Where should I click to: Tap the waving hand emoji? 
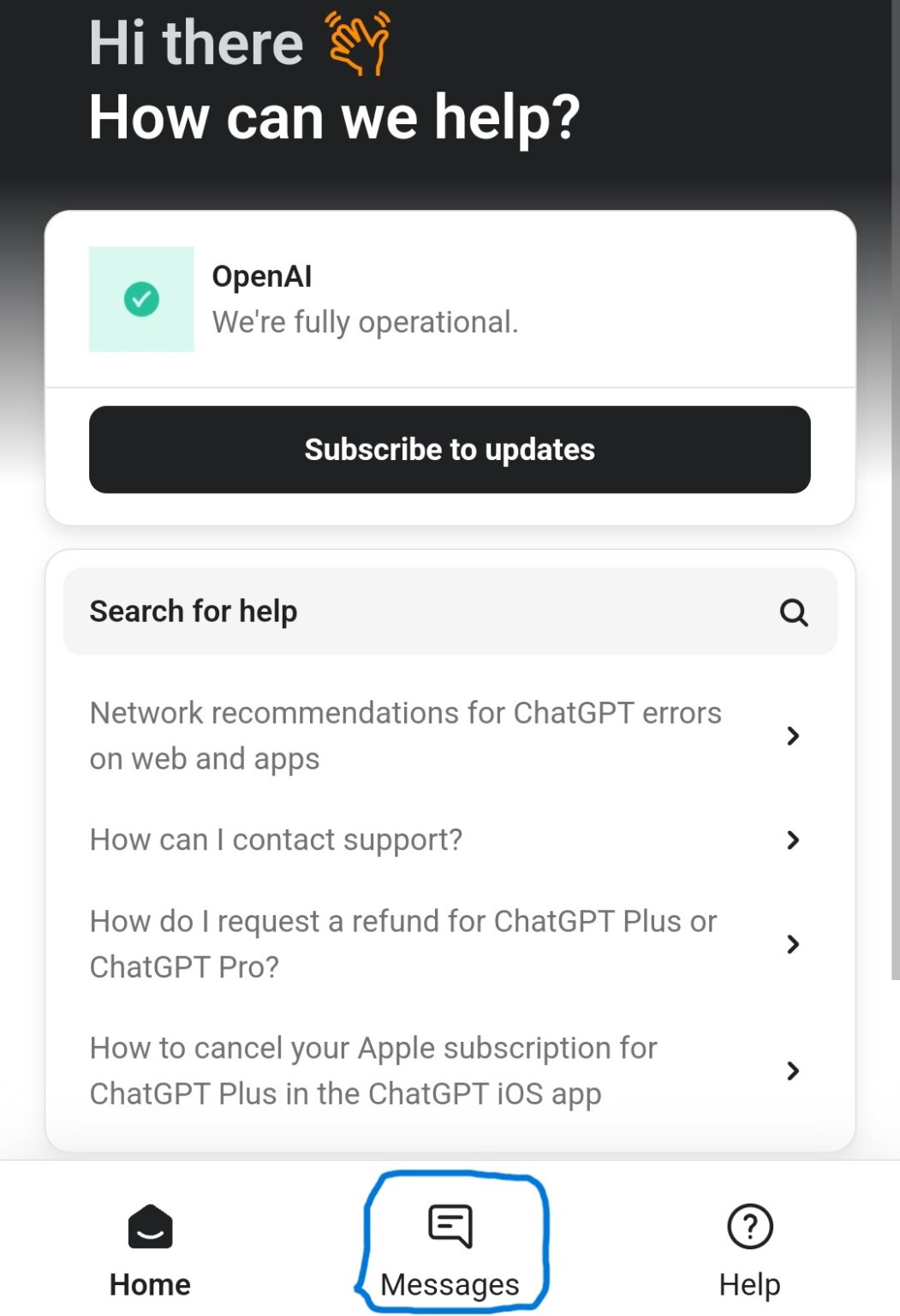click(x=354, y=43)
